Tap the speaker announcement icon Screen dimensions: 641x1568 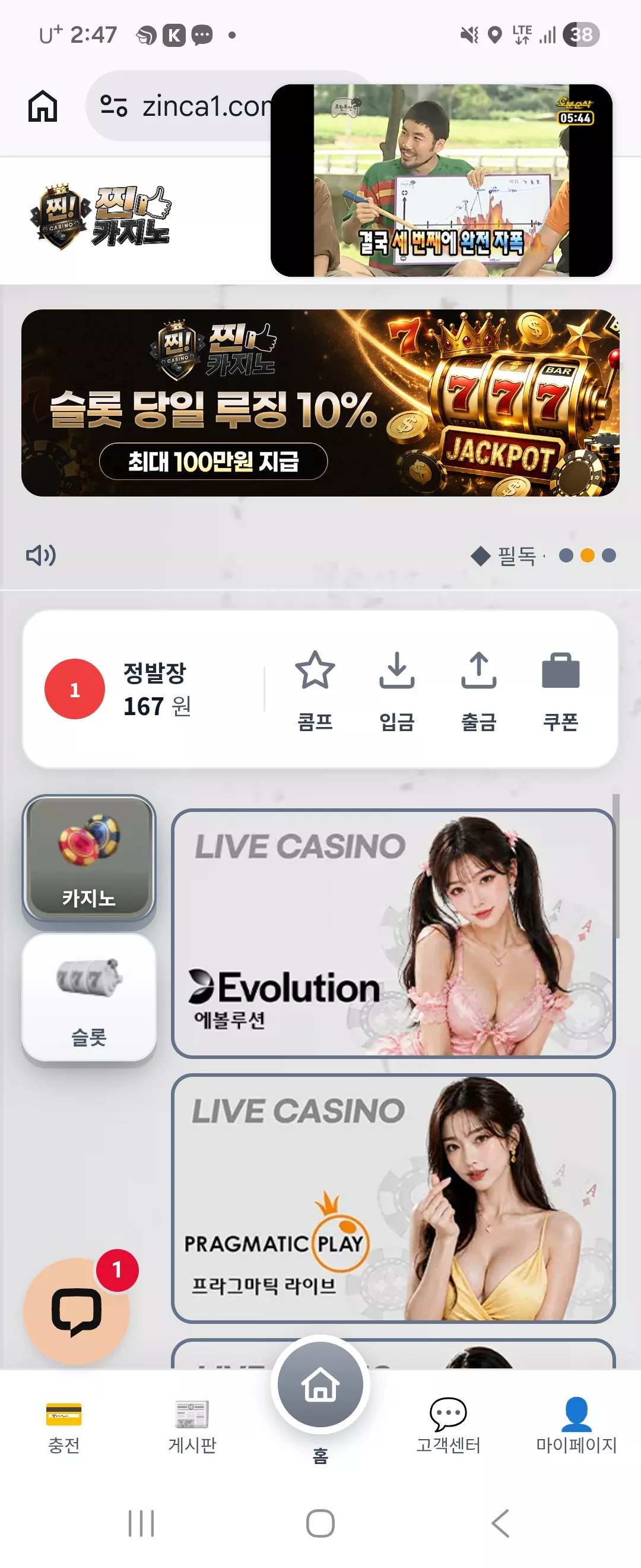(41, 555)
